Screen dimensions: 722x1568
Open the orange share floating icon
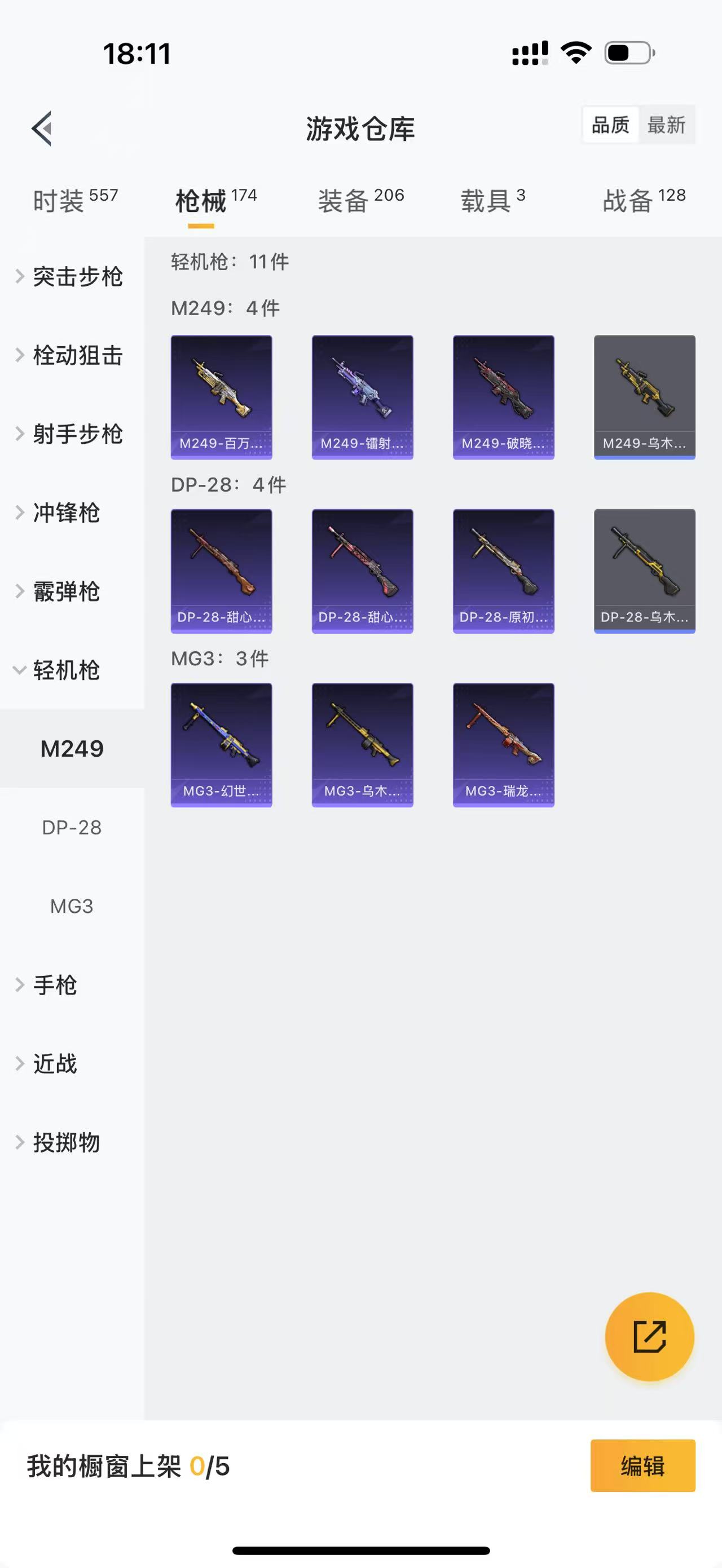pos(650,1337)
